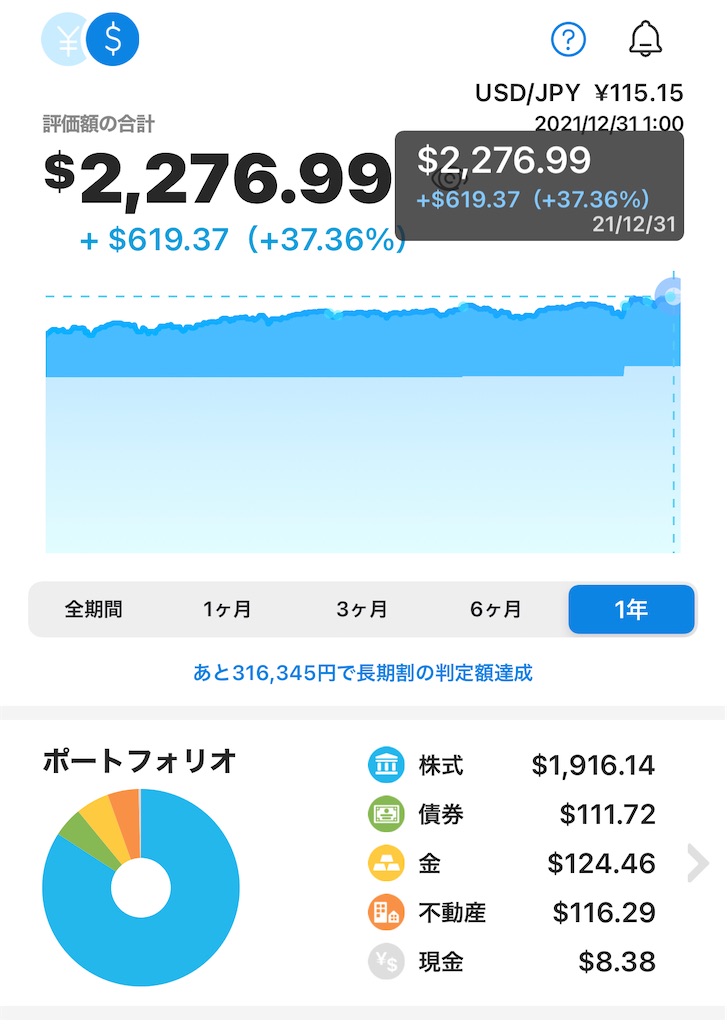Select the 1年 chart range

click(x=631, y=609)
